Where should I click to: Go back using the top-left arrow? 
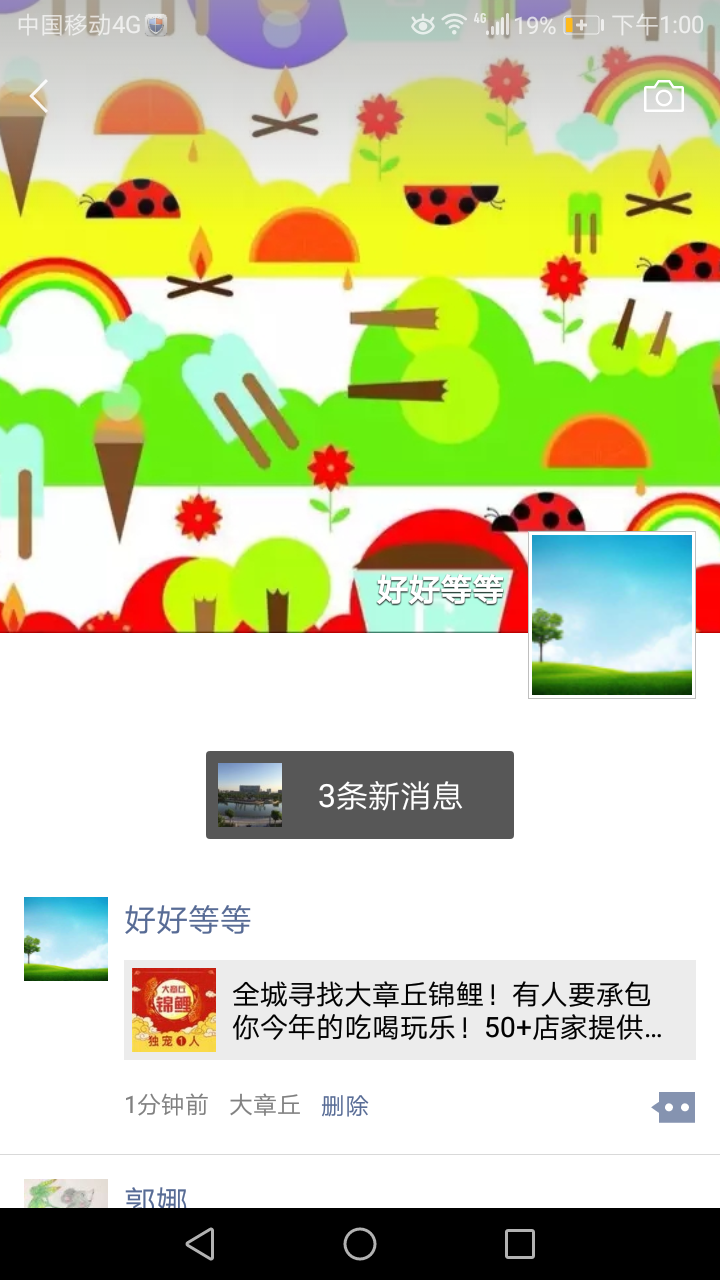pyautogui.click(x=39, y=97)
